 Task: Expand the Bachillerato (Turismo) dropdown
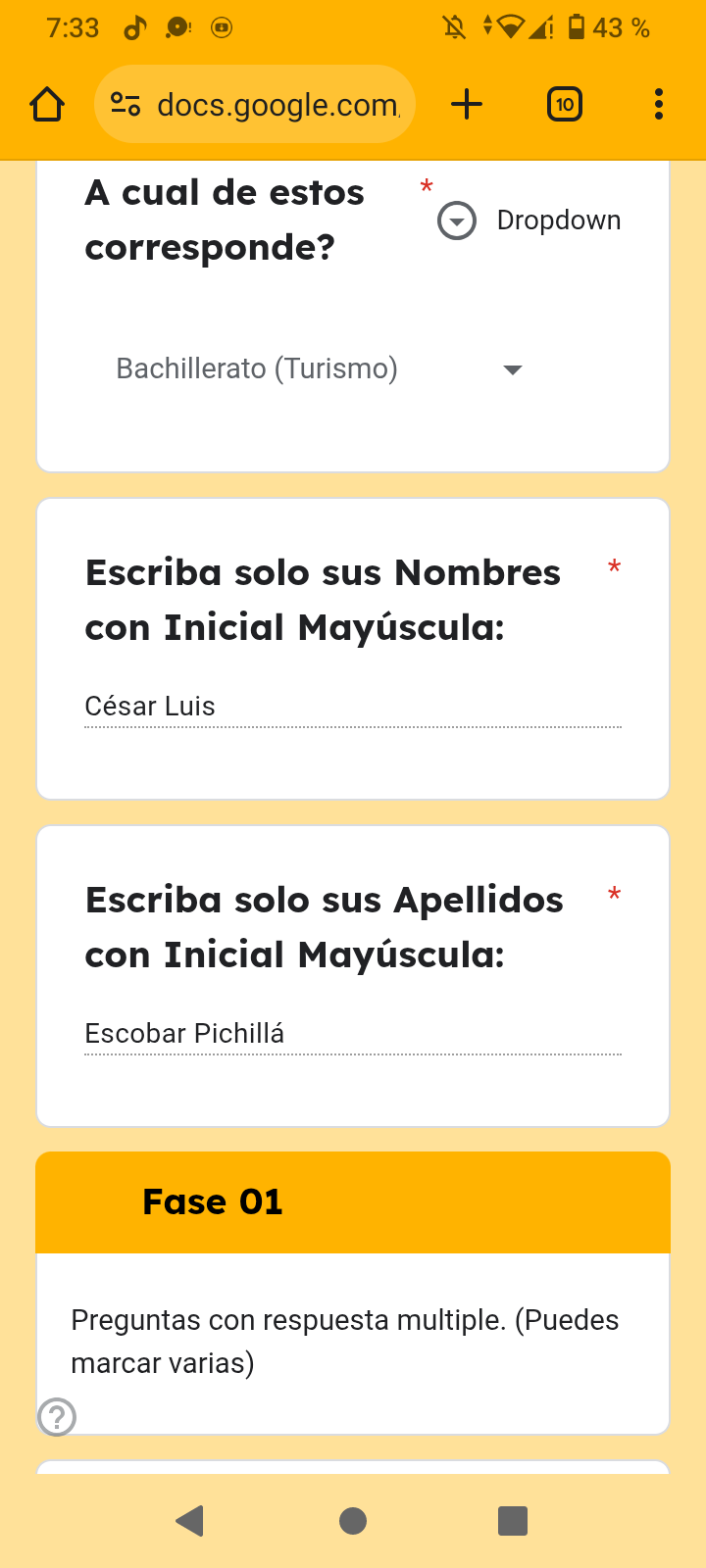pyautogui.click(x=320, y=369)
